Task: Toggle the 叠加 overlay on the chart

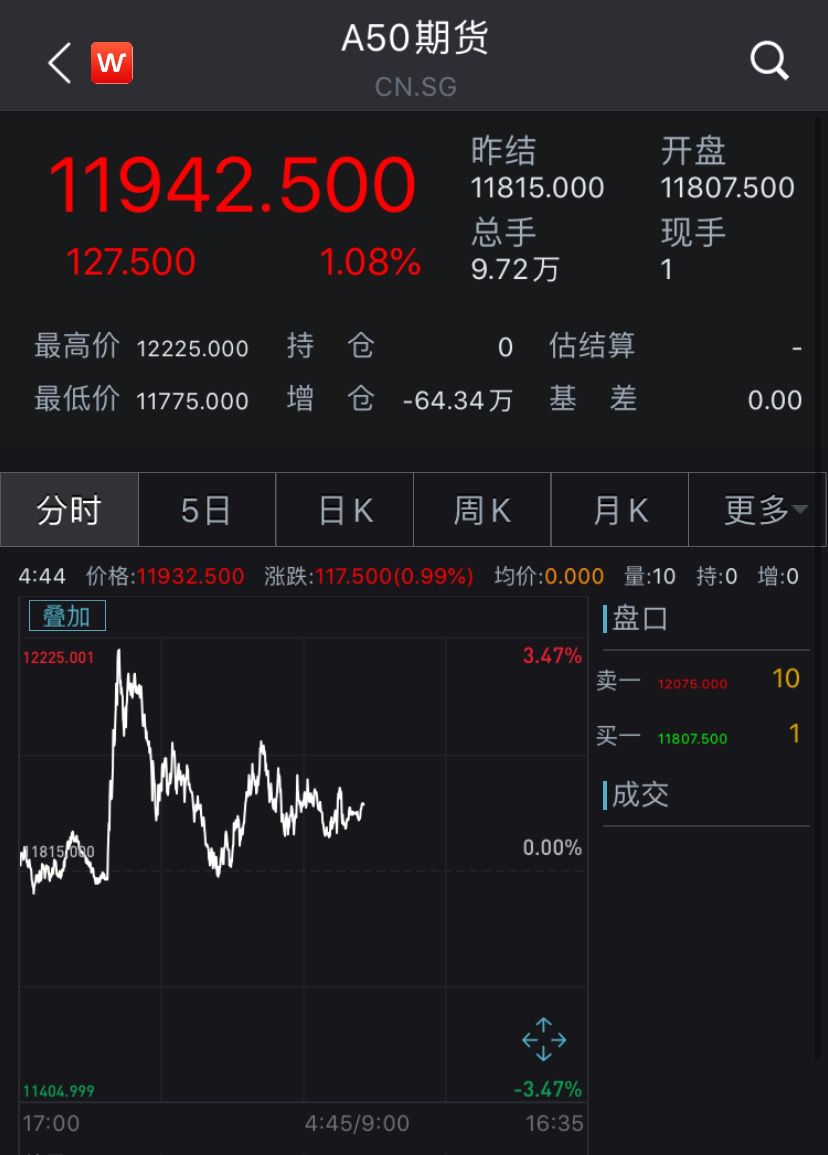Action: click(x=66, y=616)
